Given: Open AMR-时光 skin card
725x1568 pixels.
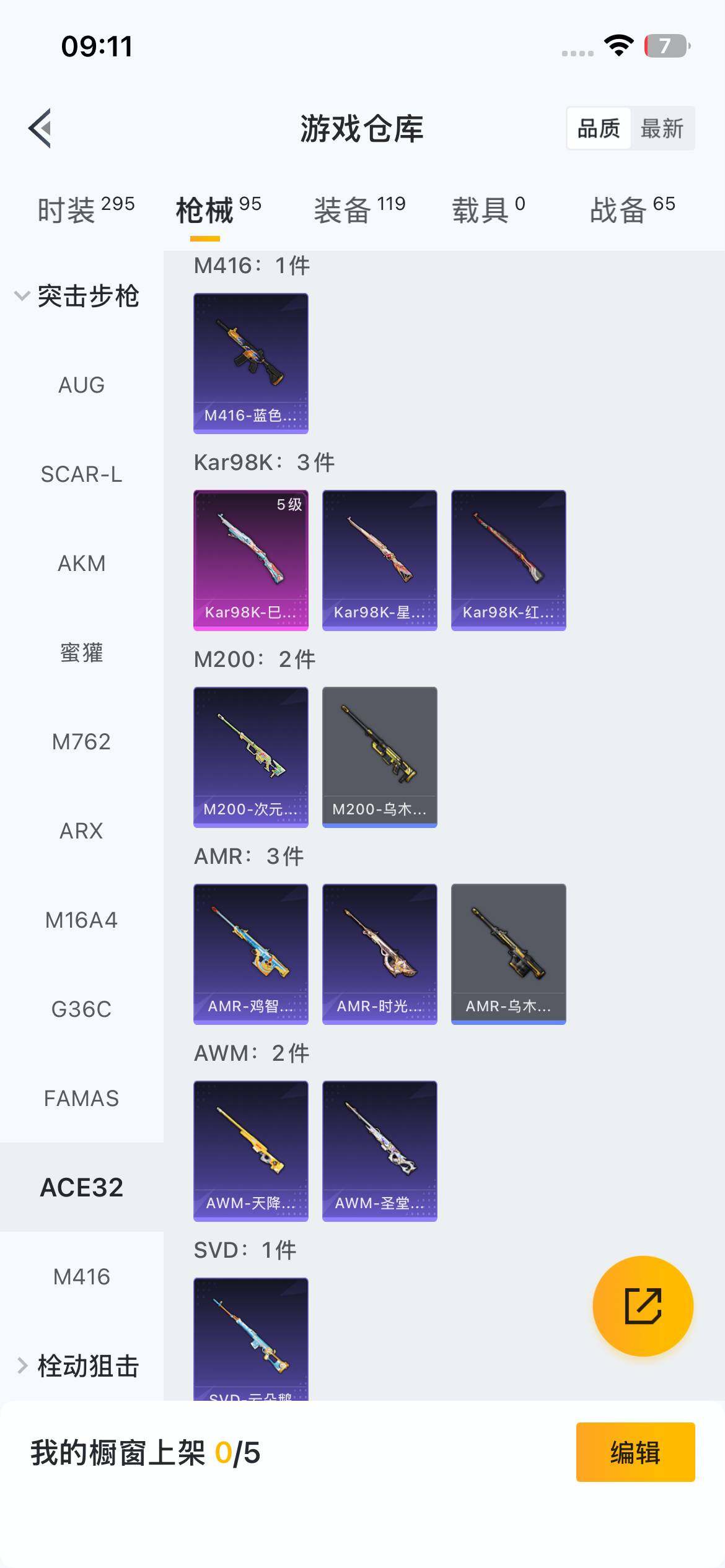Looking at the screenshot, I should tap(380, 954).
